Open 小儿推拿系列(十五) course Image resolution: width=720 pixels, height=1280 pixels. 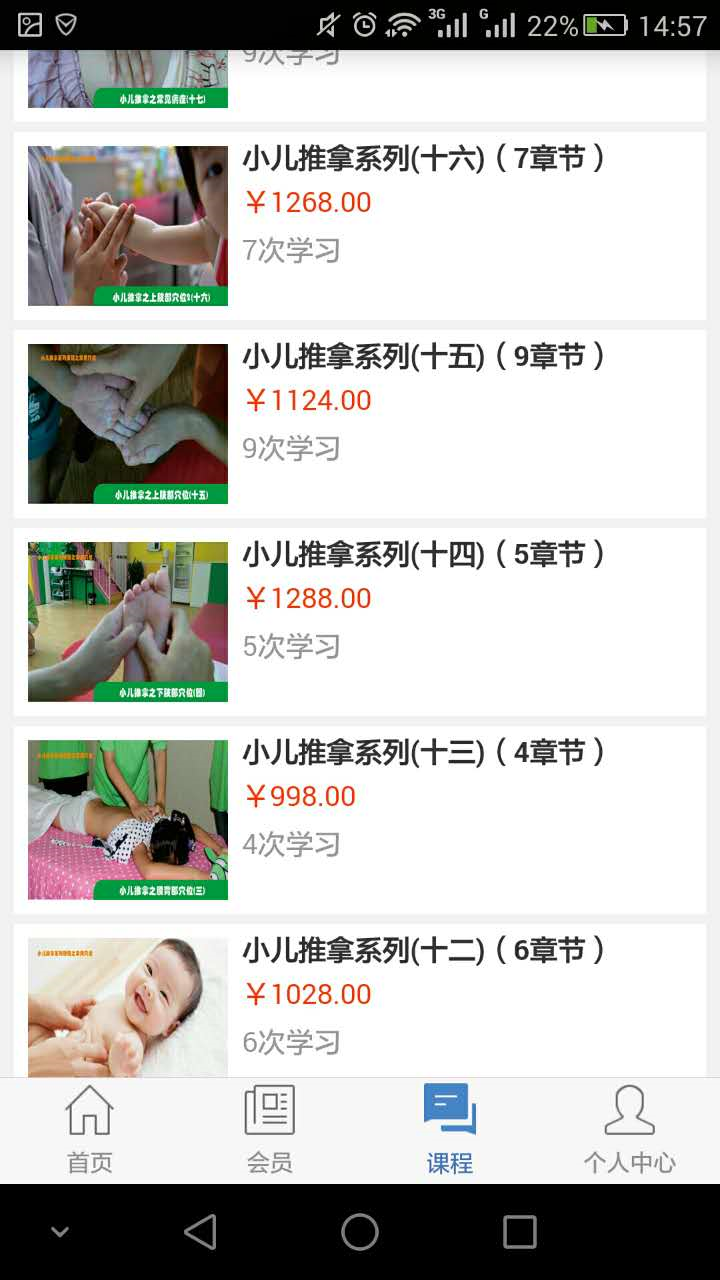(360, 424)
